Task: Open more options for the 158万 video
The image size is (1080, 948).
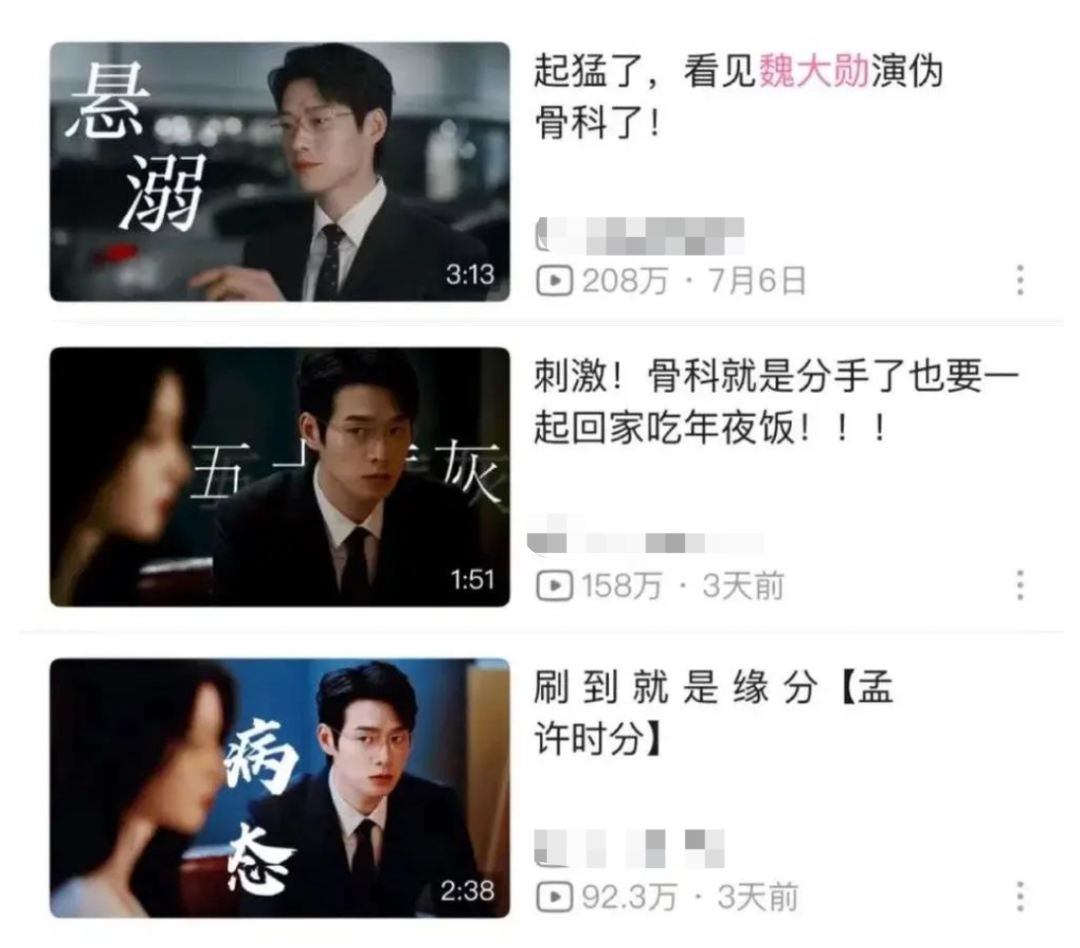Action: (1019, 585)
